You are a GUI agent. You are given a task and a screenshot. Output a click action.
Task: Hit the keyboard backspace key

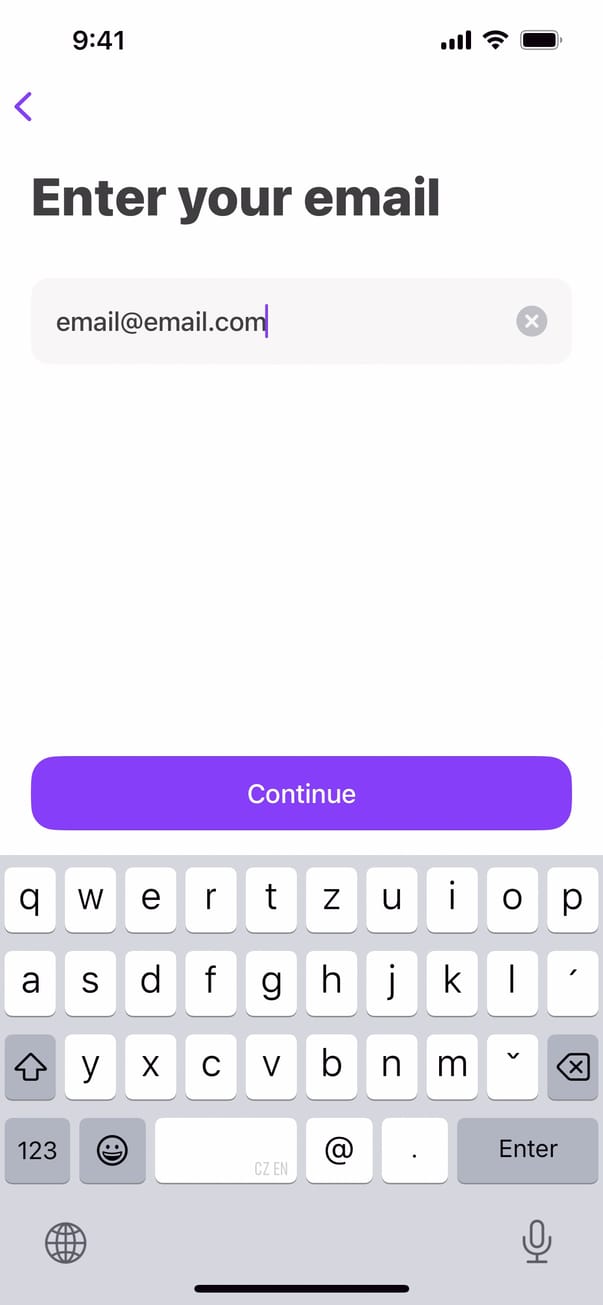pyautogui.click(x=572, y=1067)
